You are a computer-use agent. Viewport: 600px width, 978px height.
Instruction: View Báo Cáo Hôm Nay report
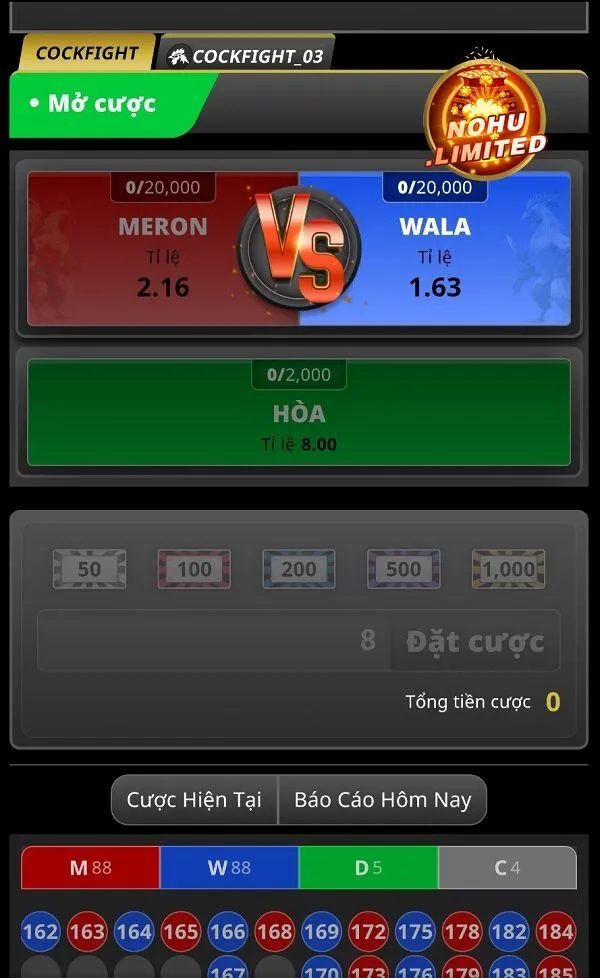(x=382, y=800)
